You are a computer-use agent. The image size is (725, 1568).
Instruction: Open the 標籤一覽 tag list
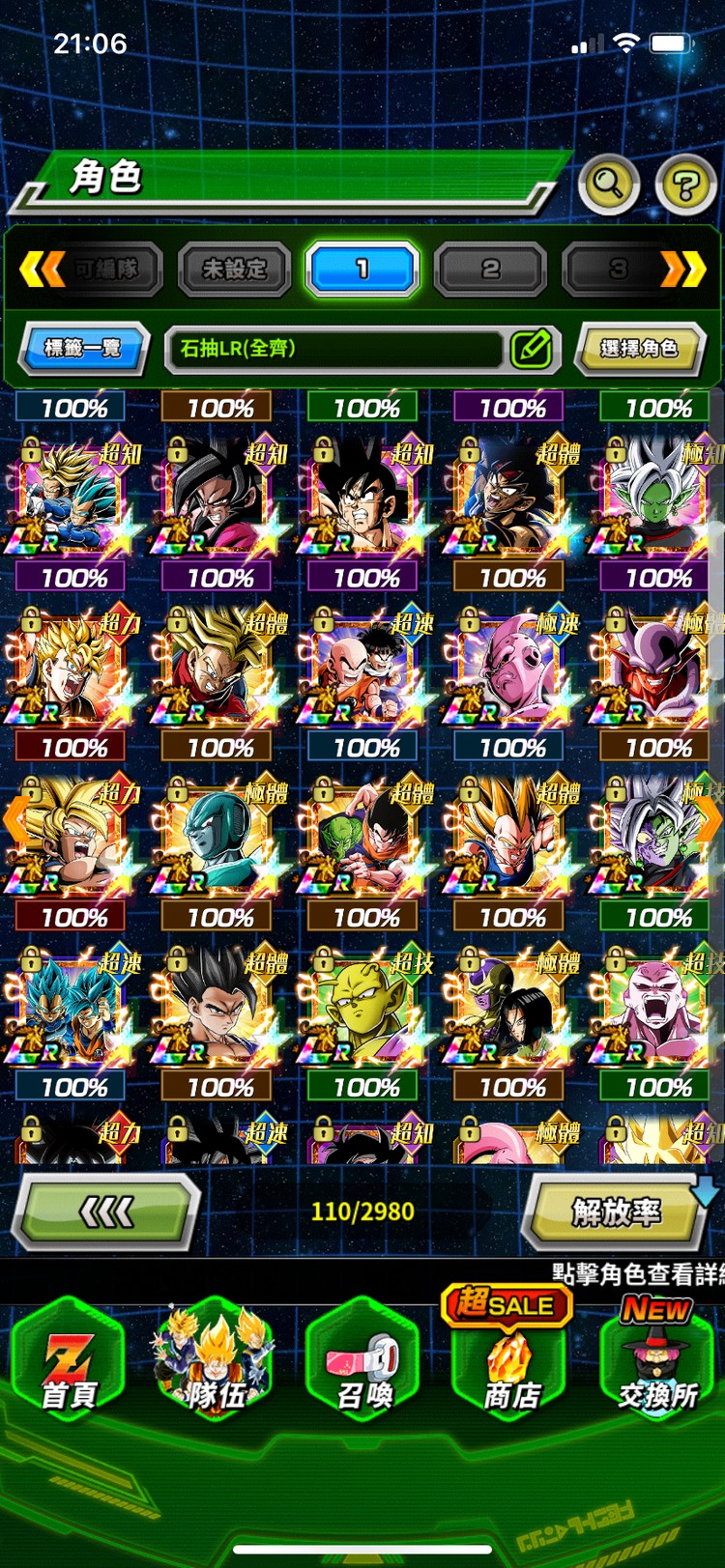[x=83, y=348]
